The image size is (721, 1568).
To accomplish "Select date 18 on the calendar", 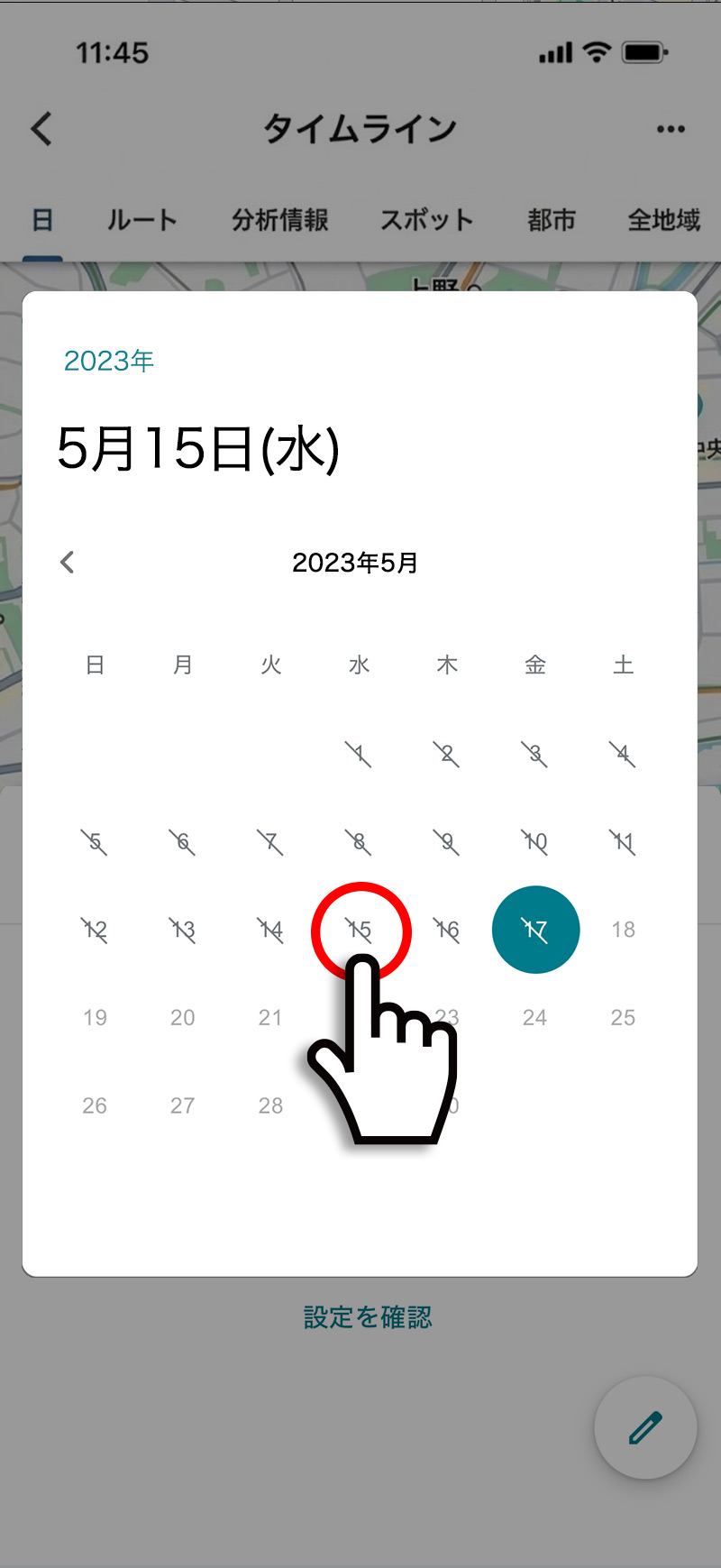I will pos(622,929).
